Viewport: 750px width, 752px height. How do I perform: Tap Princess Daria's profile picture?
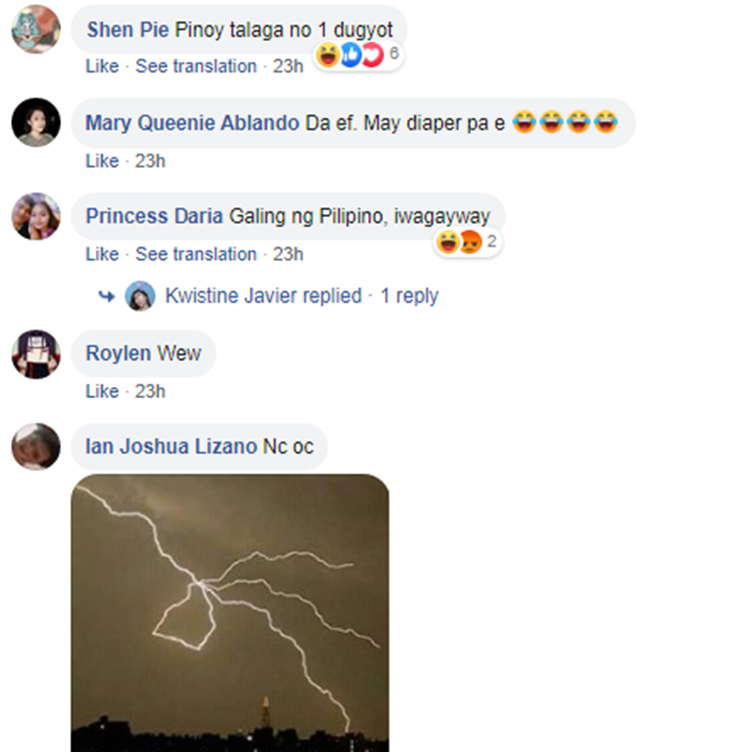point(36,216)
